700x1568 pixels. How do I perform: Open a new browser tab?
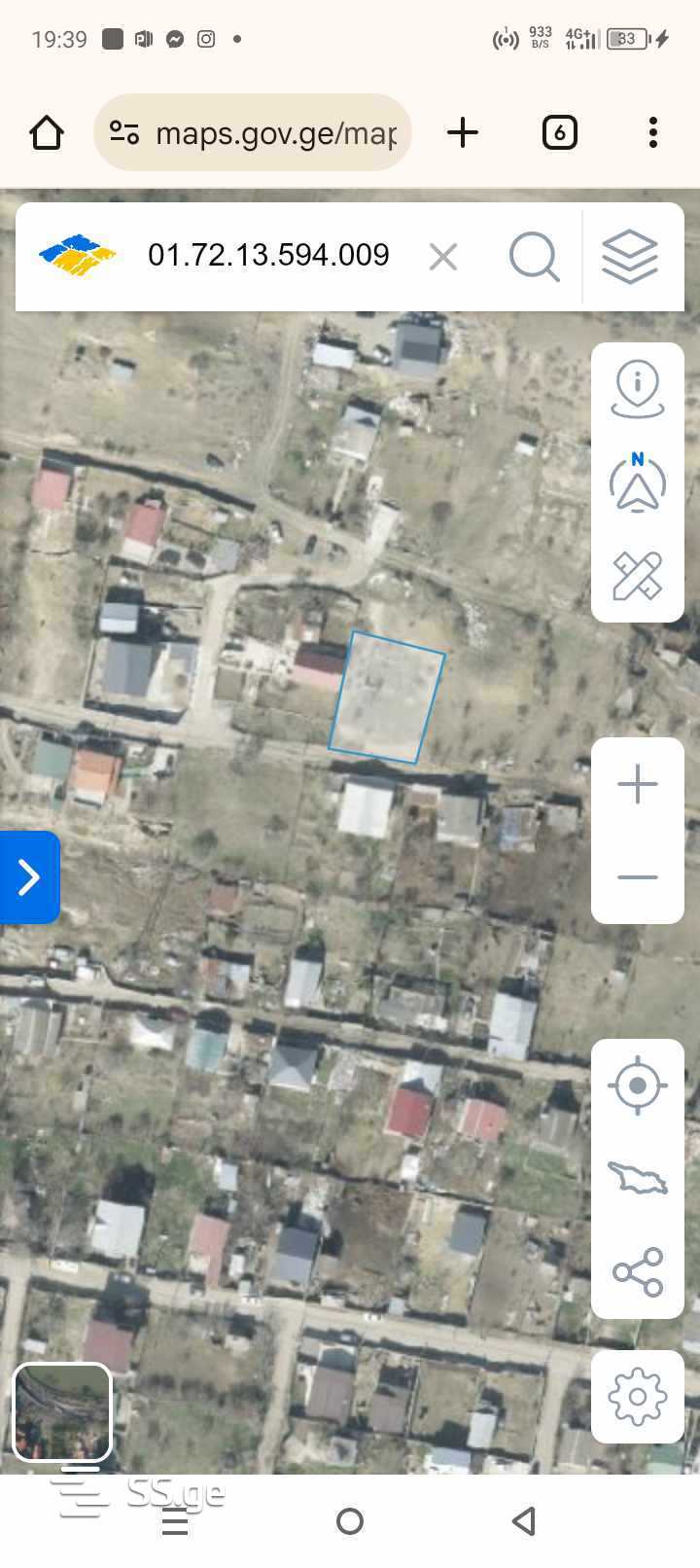[x=463, y=132]
